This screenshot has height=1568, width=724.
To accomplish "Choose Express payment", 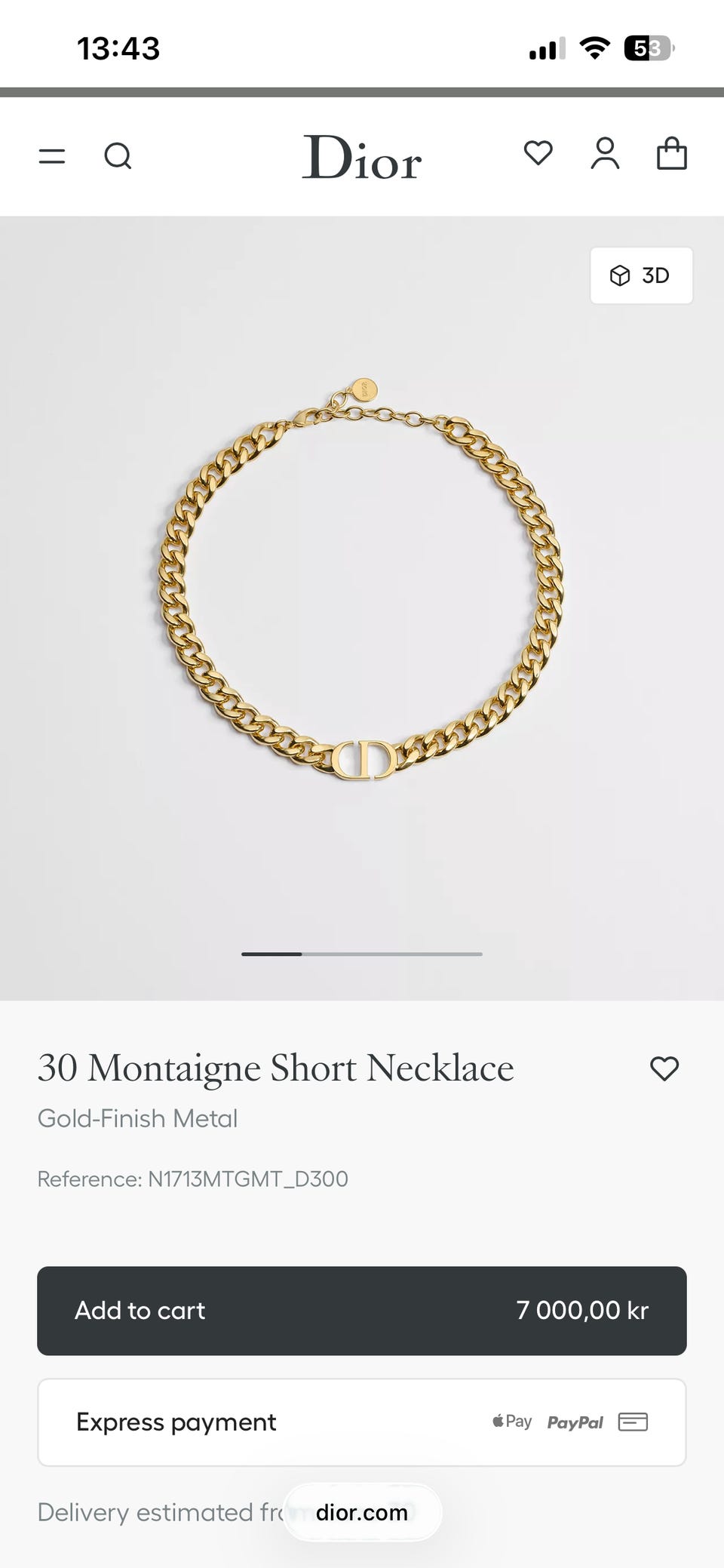I will point(362,1422).
